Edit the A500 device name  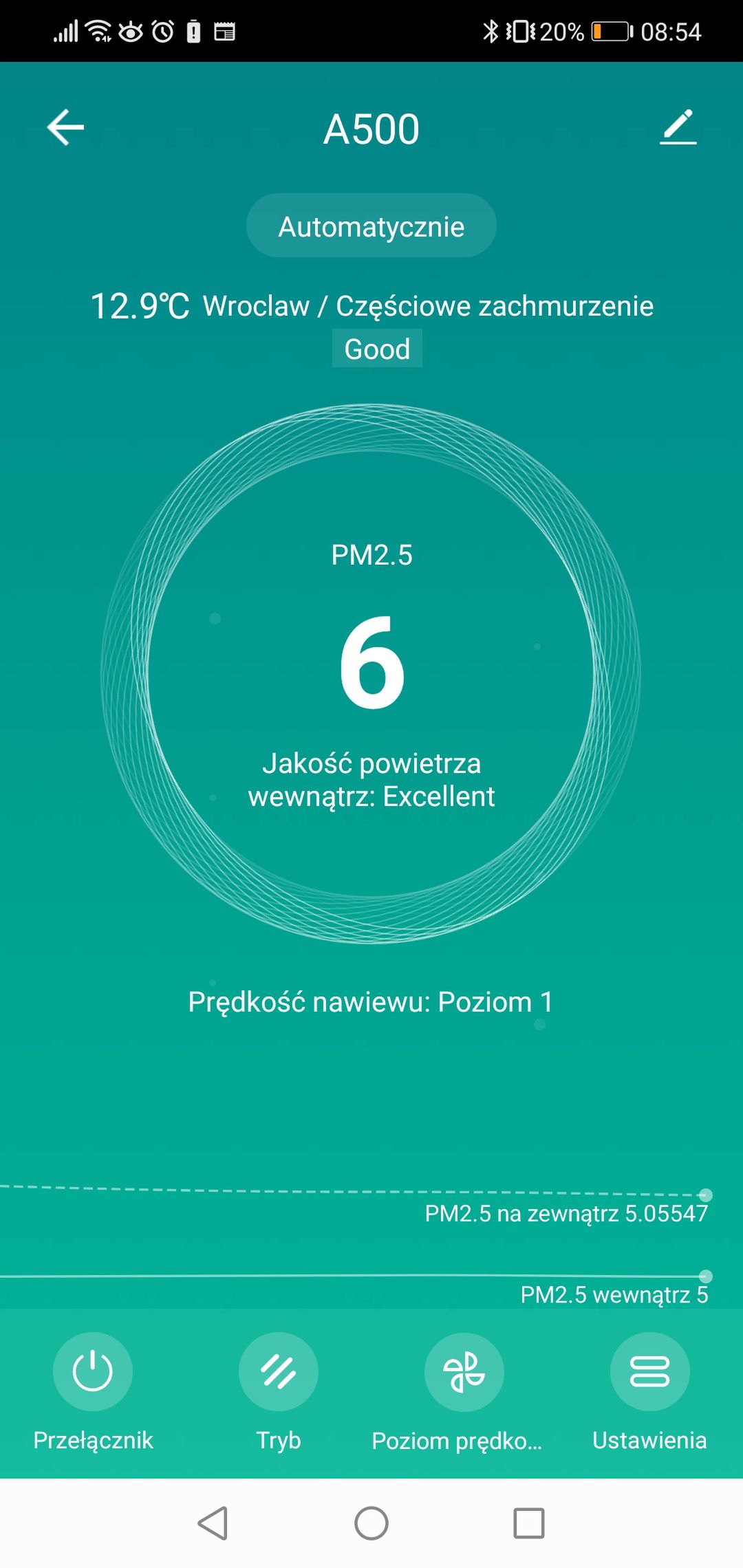click(678, 127)
